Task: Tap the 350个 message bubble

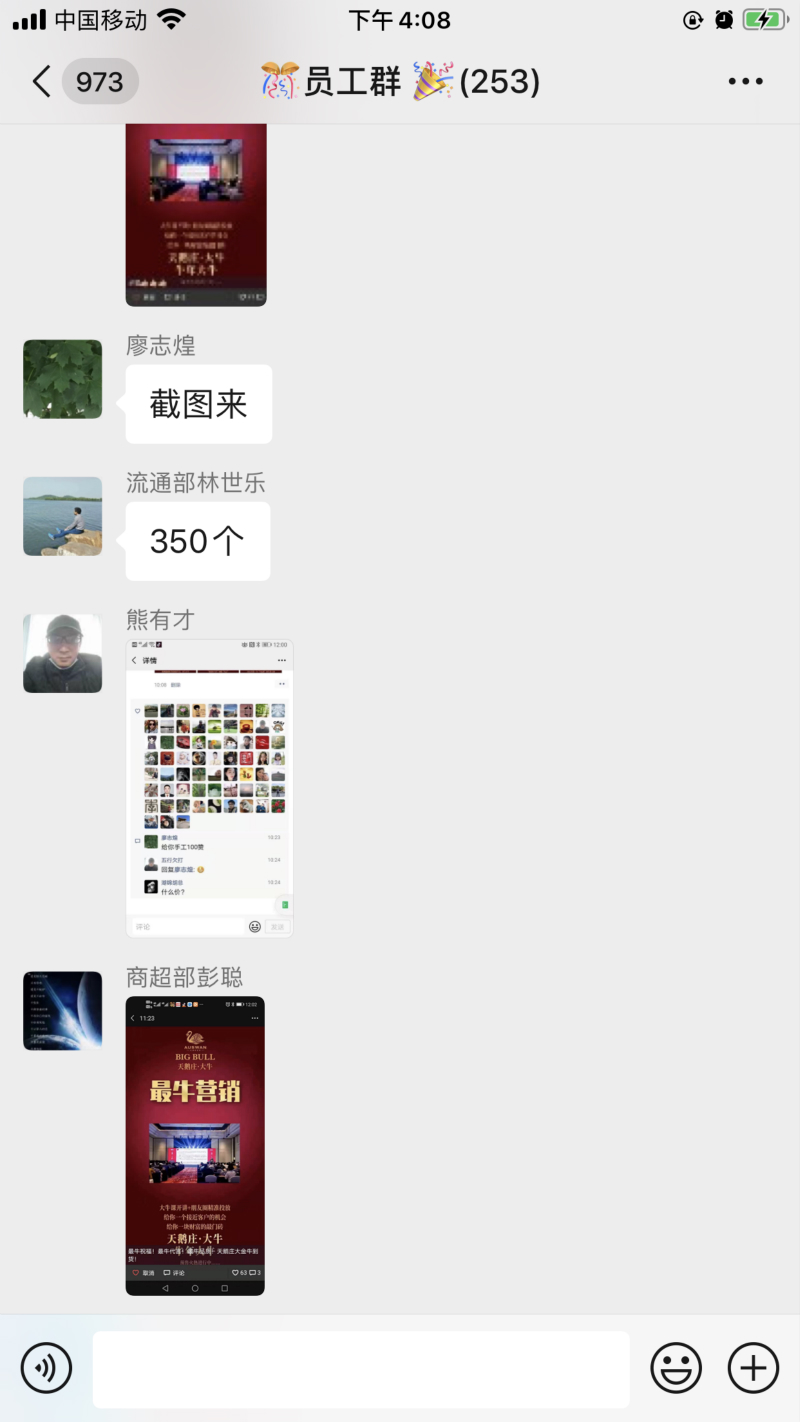Action: [x=197, y=541]
